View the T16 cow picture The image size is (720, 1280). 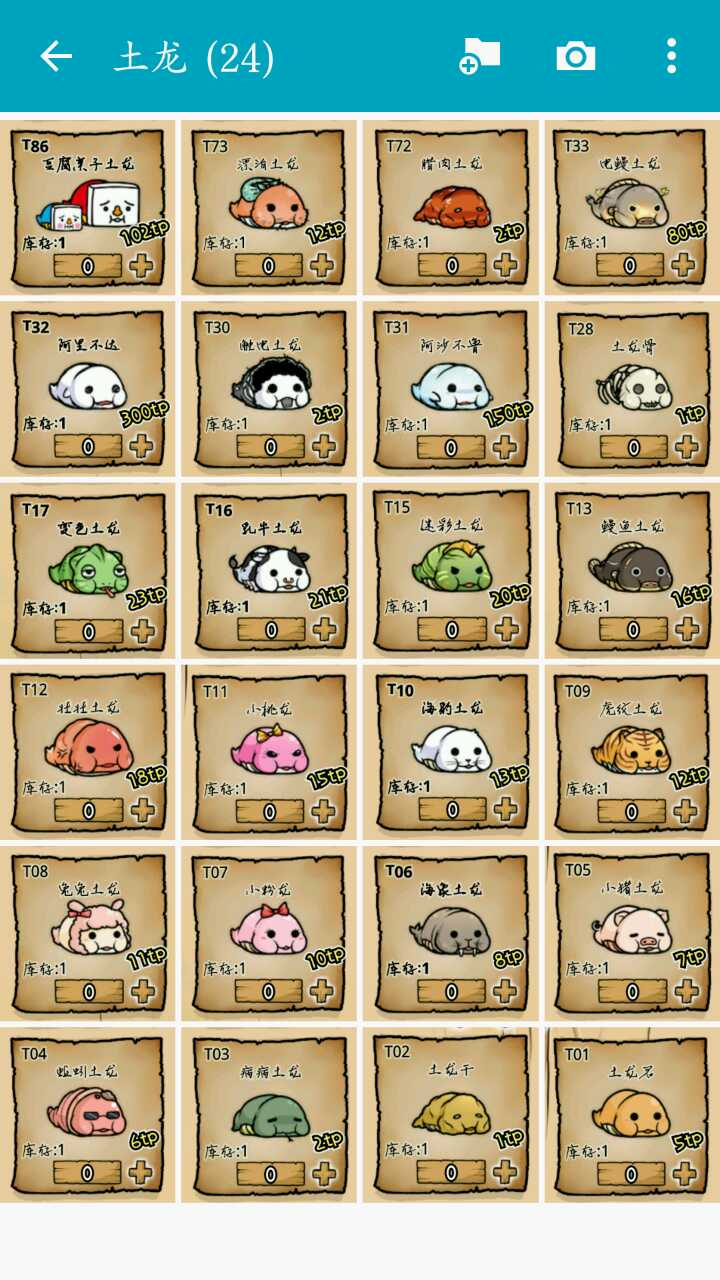(269, 571)
